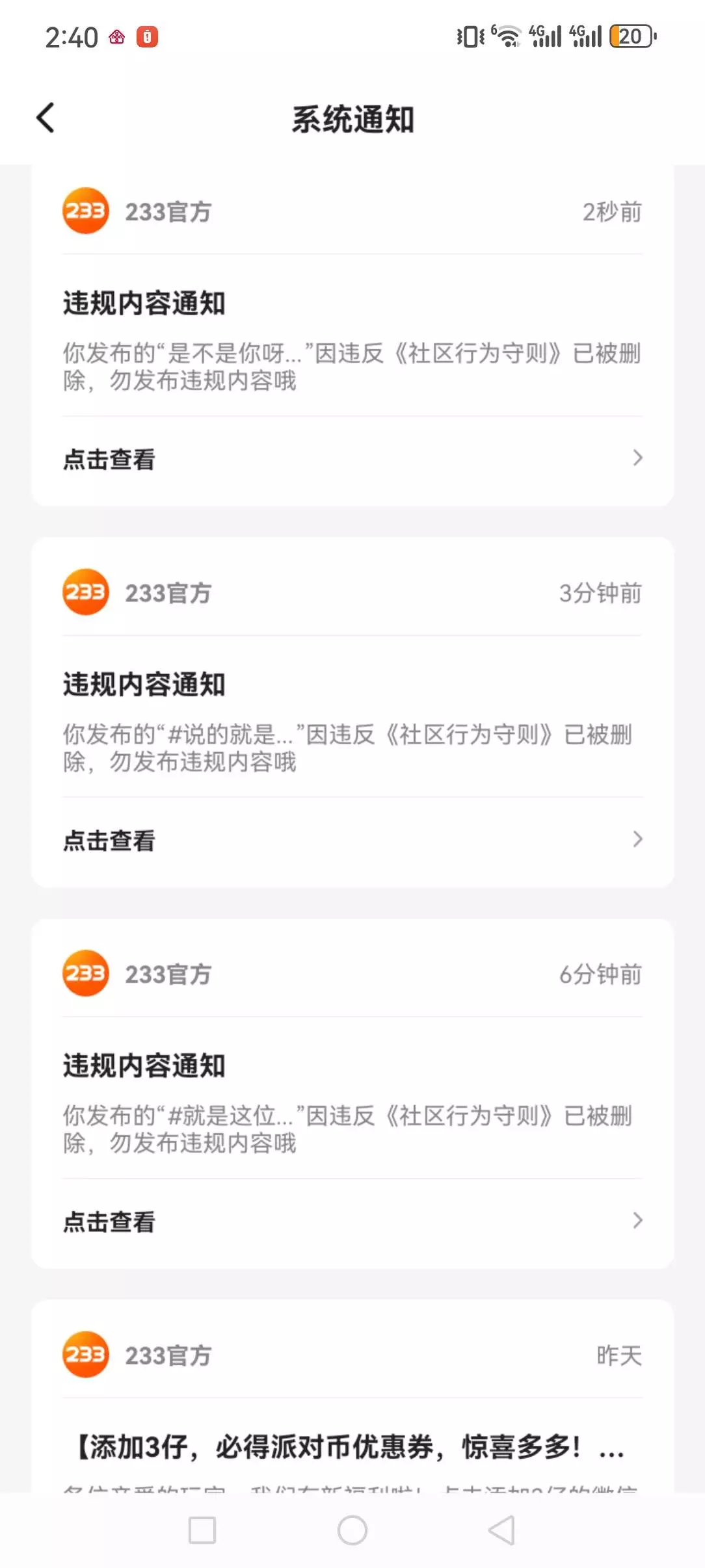Open the recent apps button
This screenshot has width=705, height=1568.
[x=202, y=1530]
